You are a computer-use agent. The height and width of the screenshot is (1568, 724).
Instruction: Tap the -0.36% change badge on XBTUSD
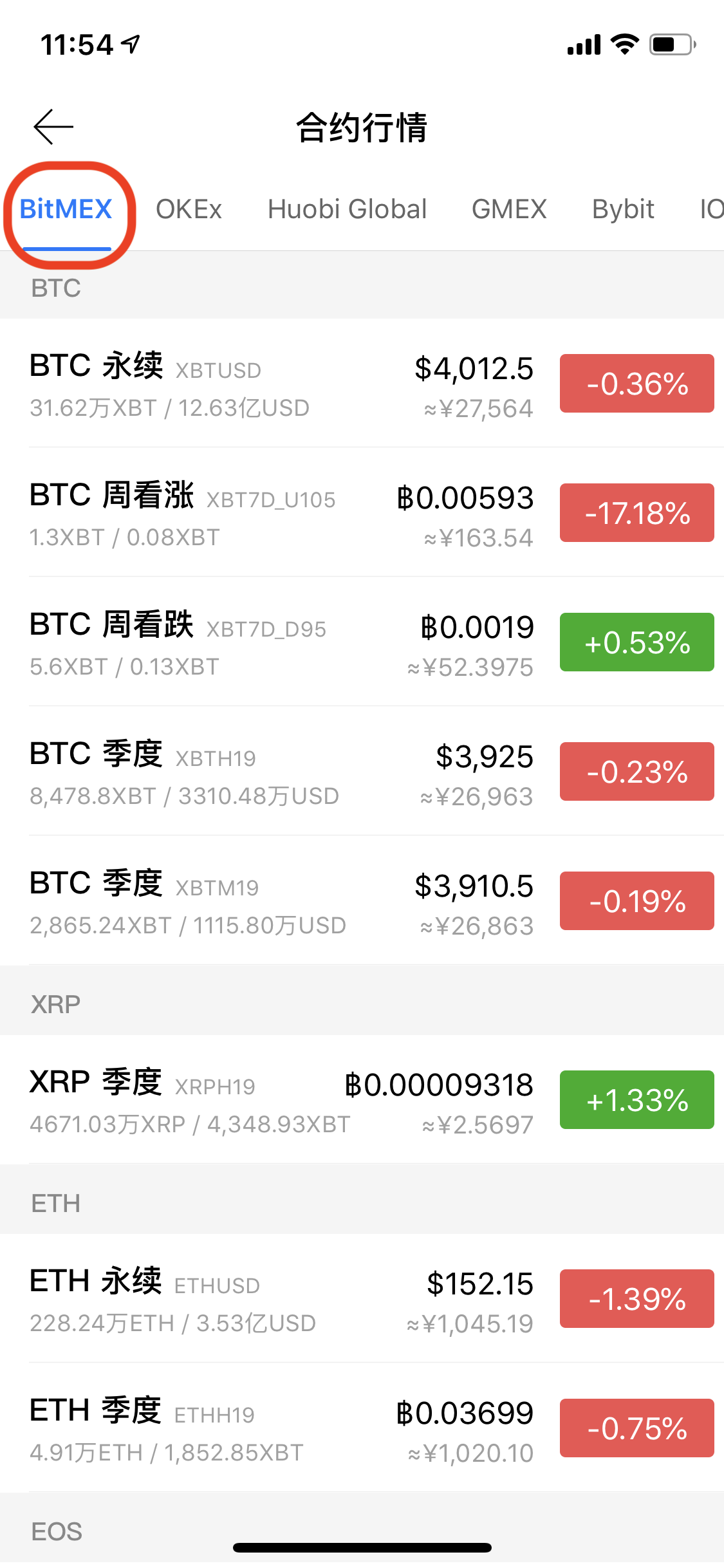[637, 383]
